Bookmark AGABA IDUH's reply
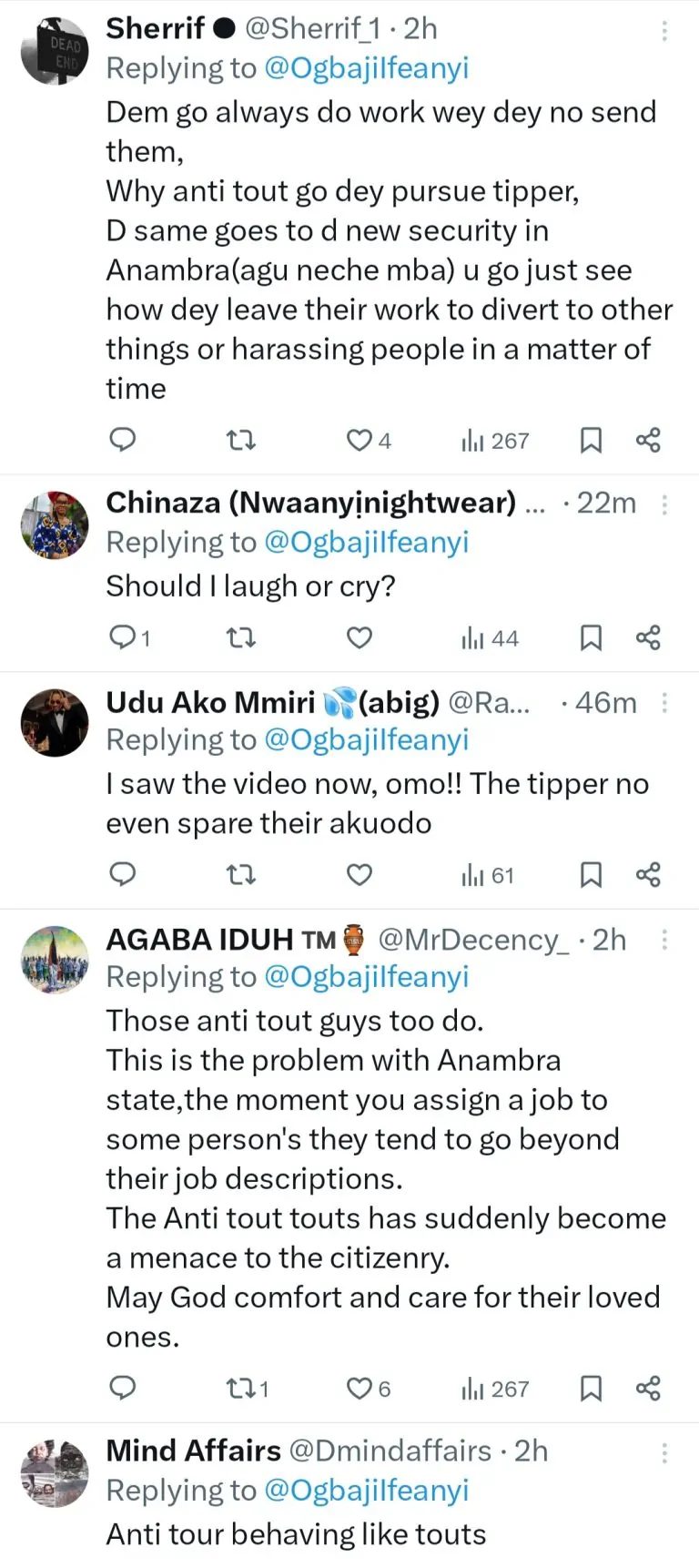Viewport: 699px width, 1568px height. coord(591,1389)
